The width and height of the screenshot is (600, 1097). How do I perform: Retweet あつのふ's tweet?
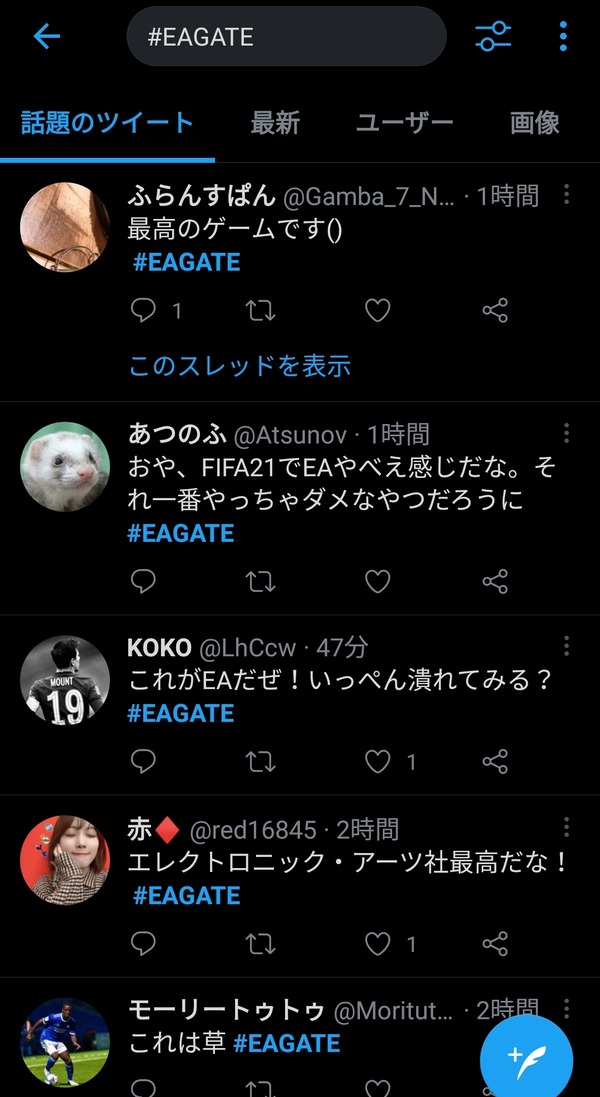click(260, 581)
